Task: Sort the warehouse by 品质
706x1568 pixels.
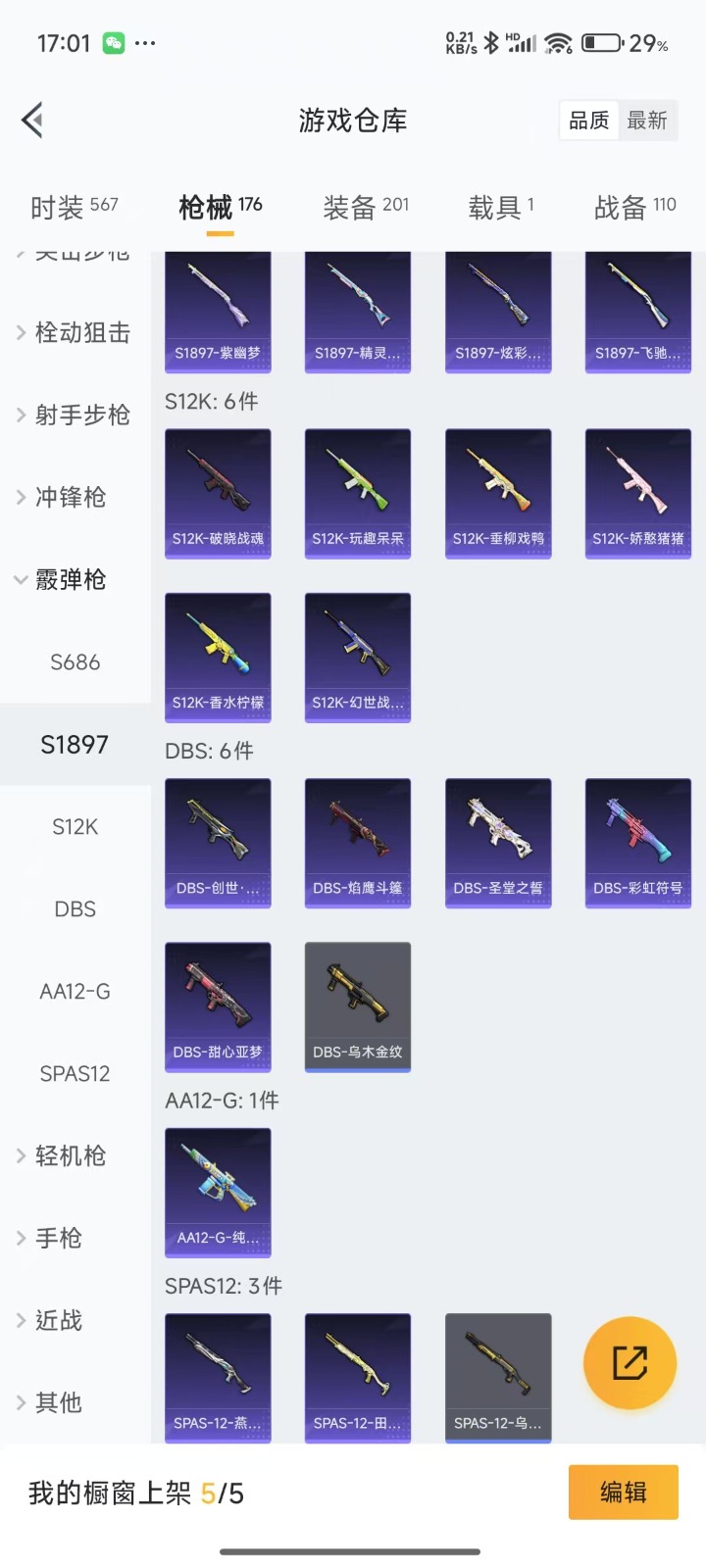Action: [589, 121]
